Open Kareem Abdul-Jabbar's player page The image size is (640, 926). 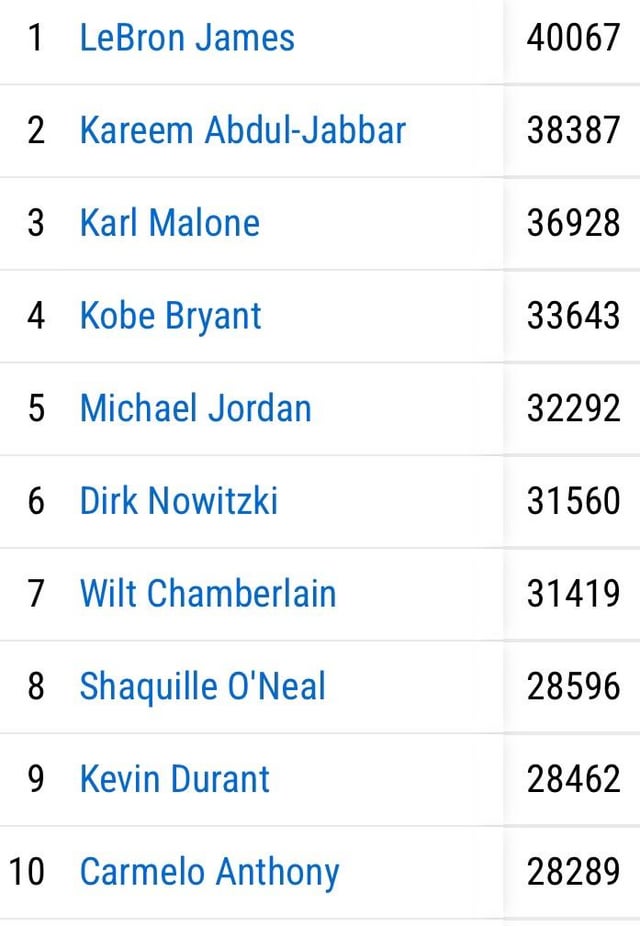coord(243,131)
